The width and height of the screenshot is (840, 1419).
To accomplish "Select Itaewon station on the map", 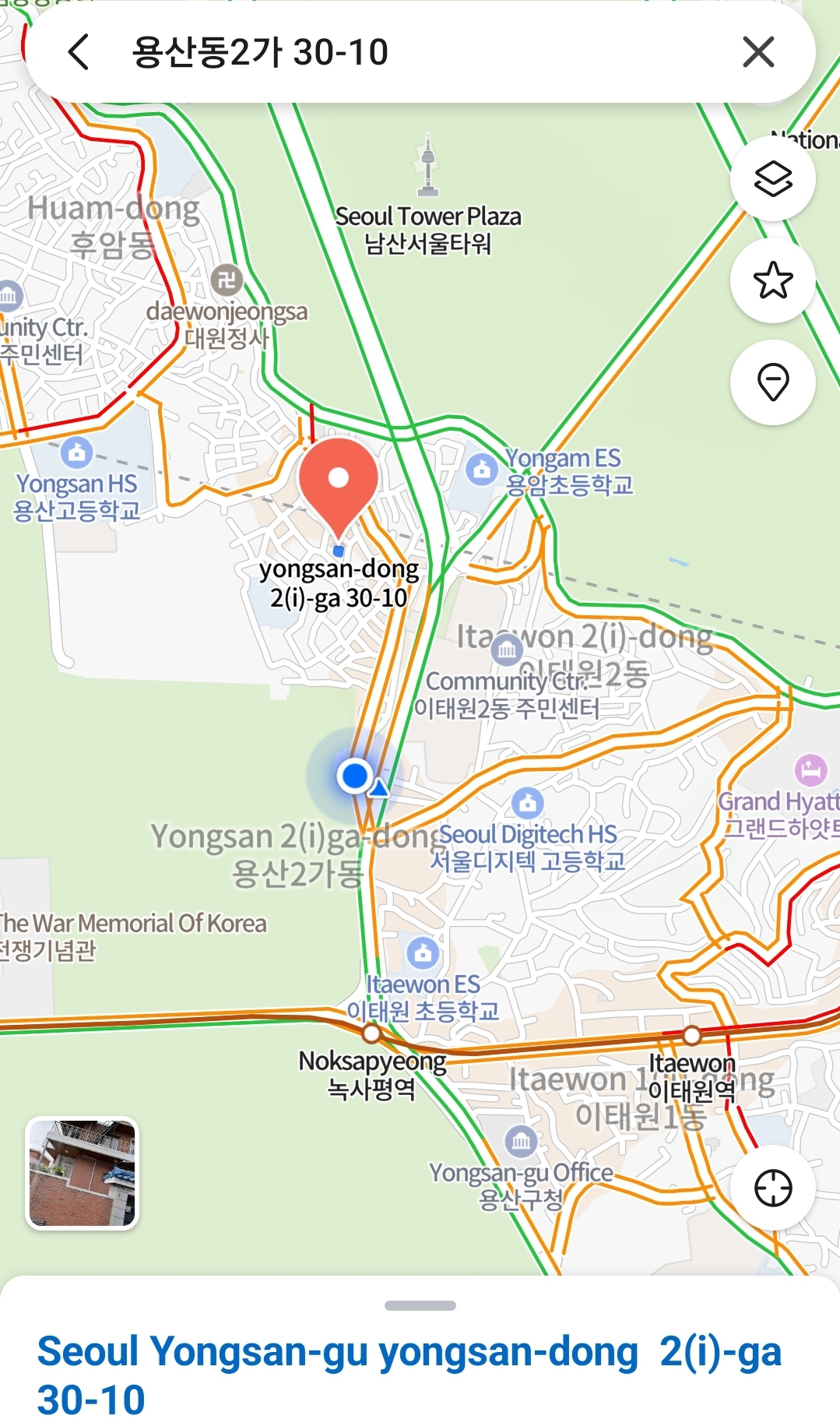I will (691, 1035).
